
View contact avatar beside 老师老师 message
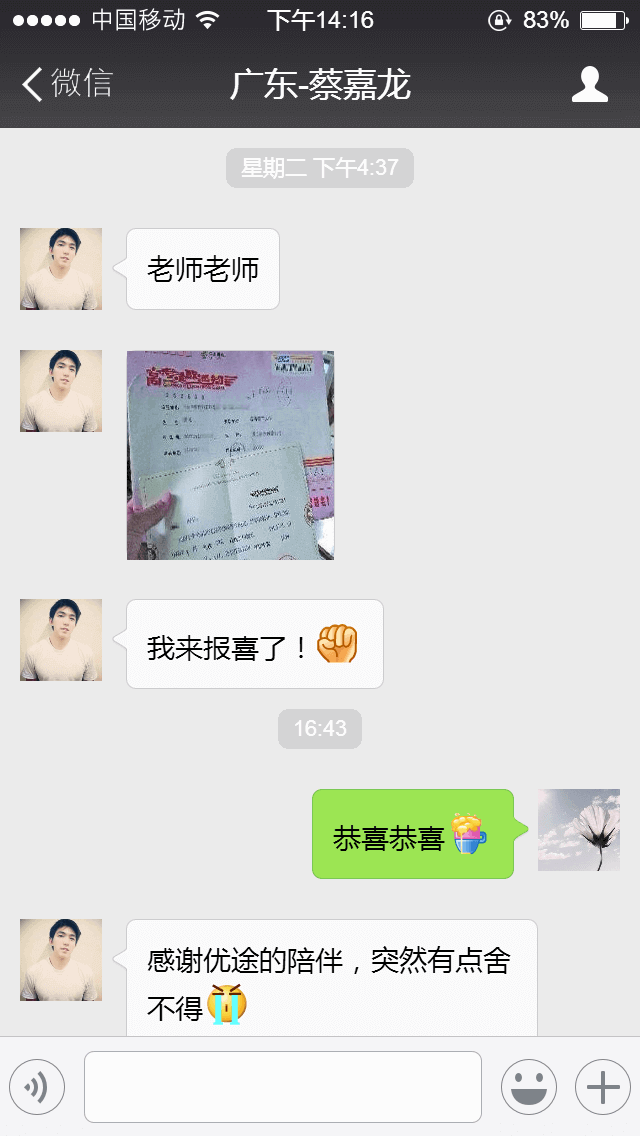tap(61, 269)
